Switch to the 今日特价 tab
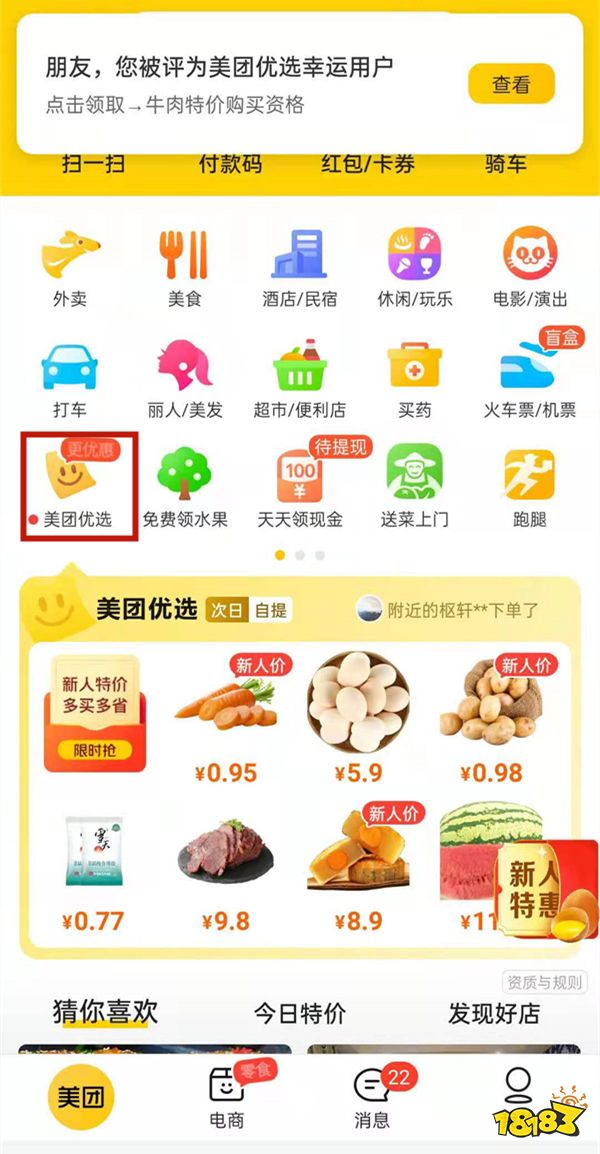 299,1013
